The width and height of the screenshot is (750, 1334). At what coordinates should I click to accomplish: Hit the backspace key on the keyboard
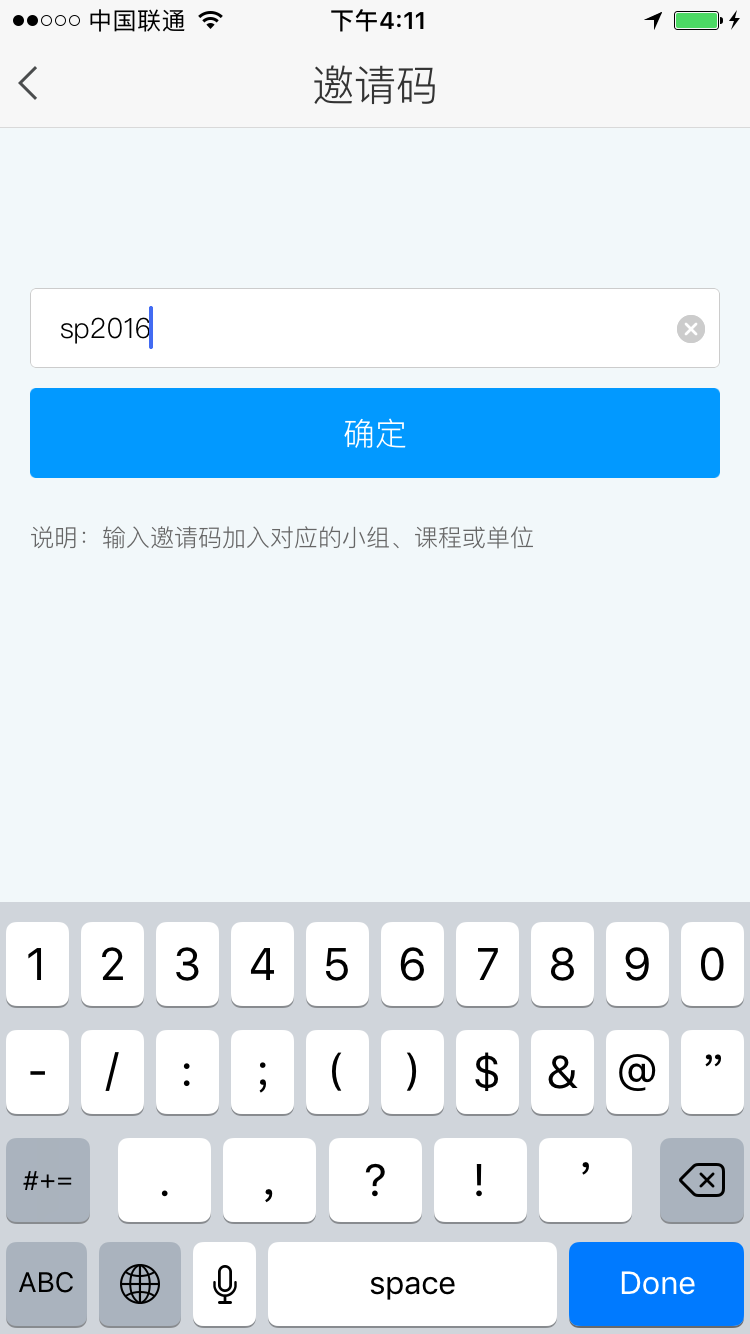[702, 1180]
